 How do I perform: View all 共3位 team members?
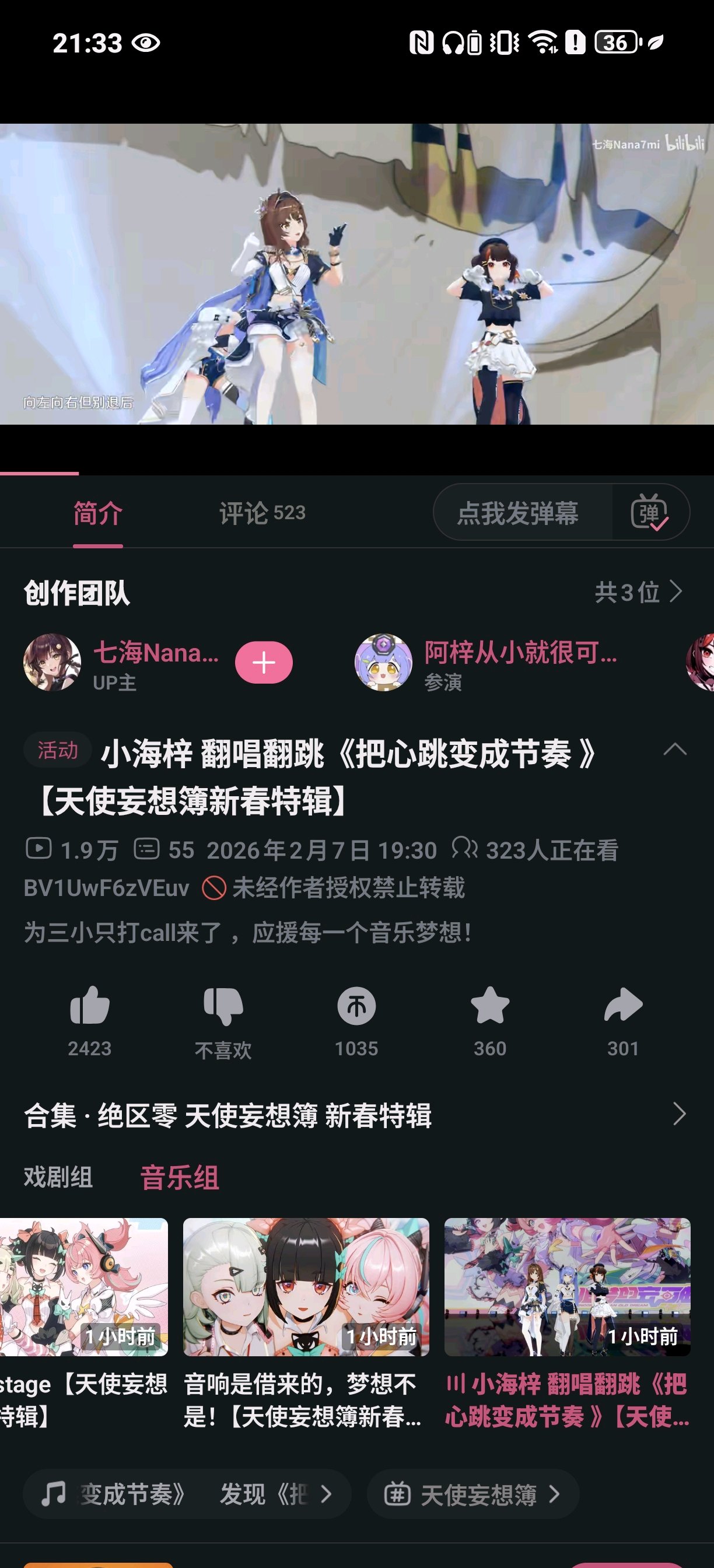(638, 591)
